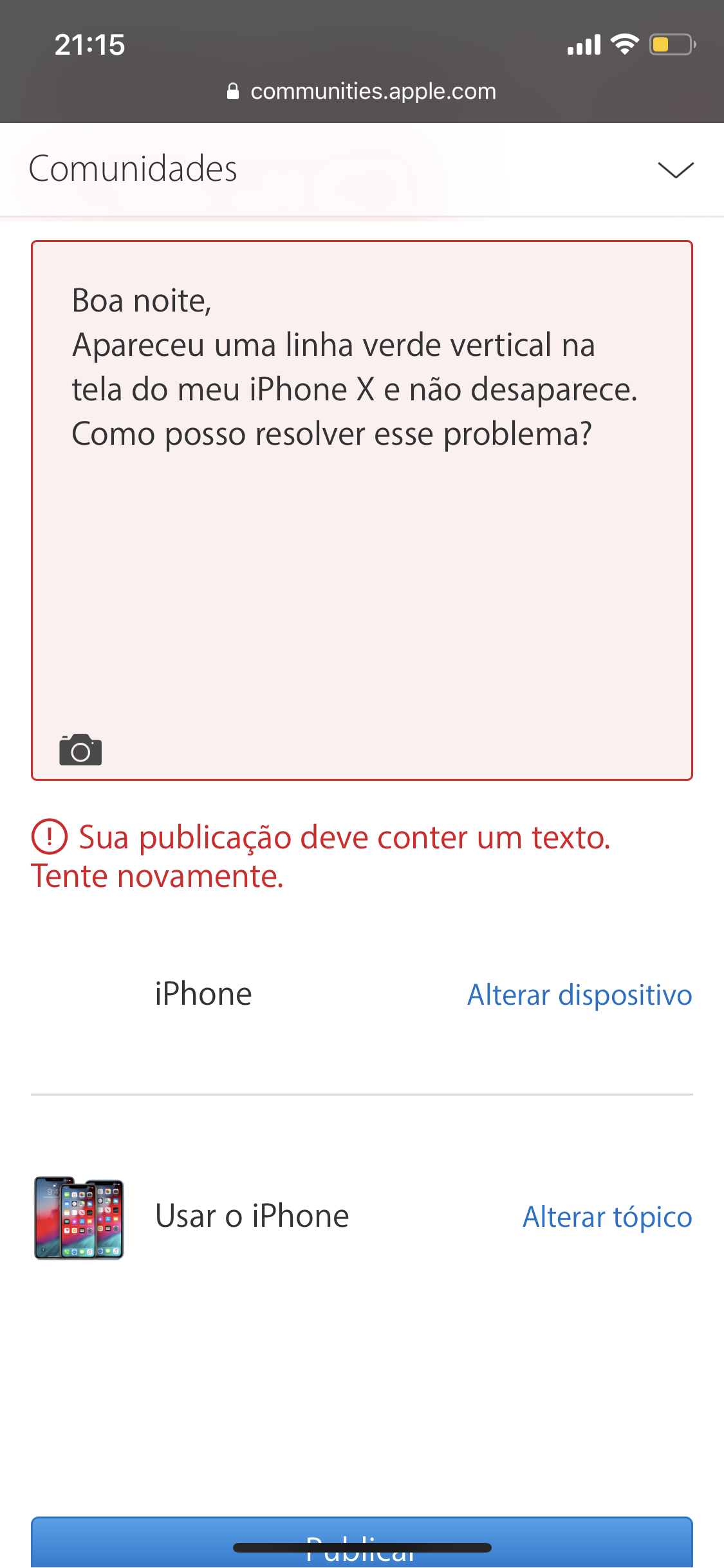
Task: Attach a photo with the camera icon
Action: [80, 750]
